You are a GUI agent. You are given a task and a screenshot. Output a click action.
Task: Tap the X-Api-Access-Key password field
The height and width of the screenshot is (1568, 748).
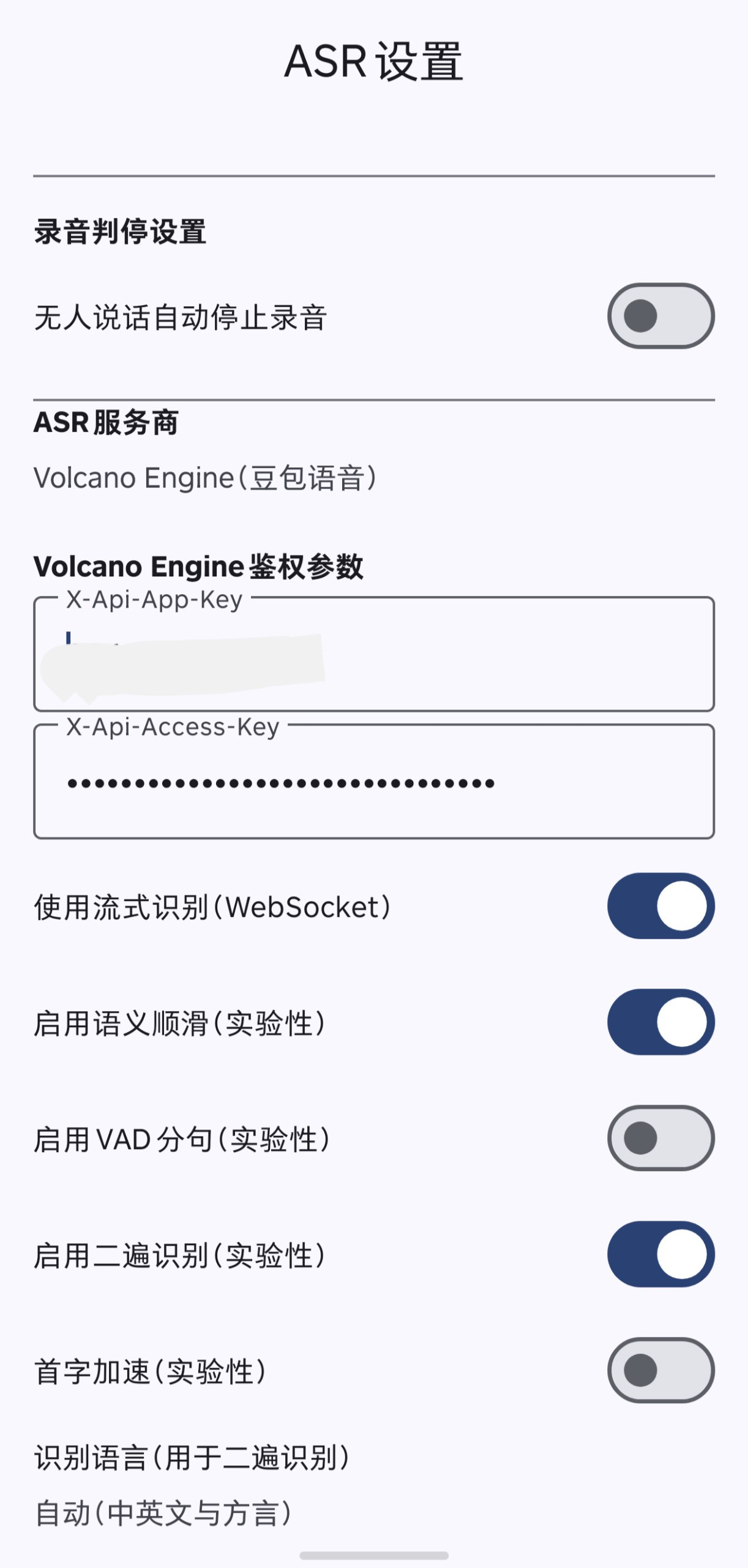pos(373,782)
